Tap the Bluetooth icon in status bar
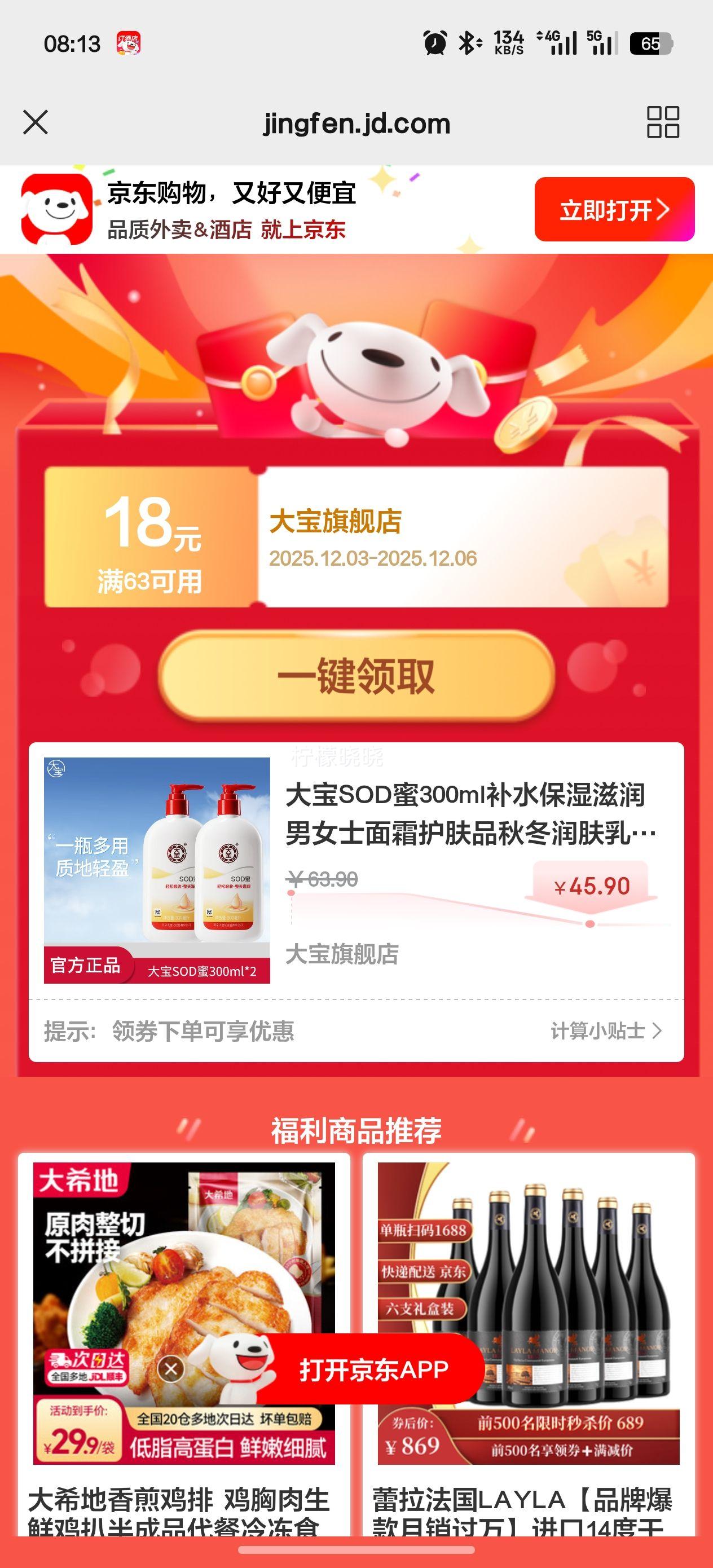 [x=469, y=39]
